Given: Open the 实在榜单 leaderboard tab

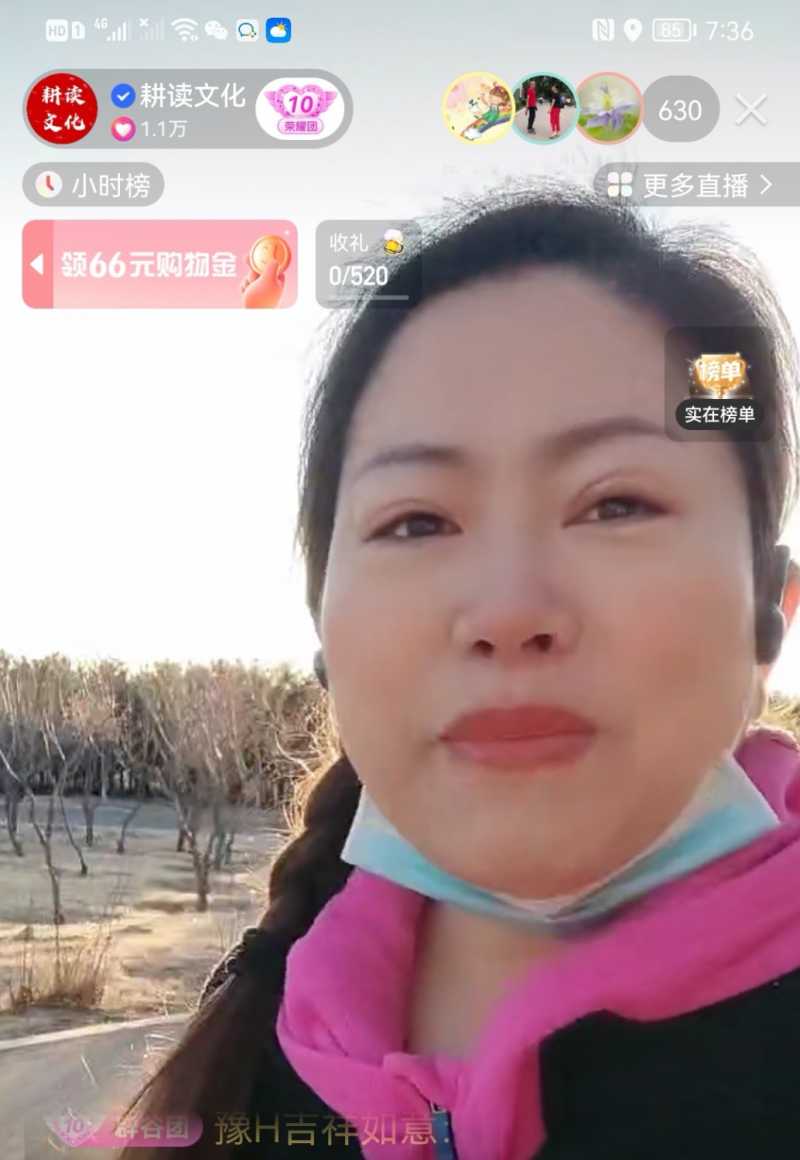Looking at the screenshot, I should 718,411.
